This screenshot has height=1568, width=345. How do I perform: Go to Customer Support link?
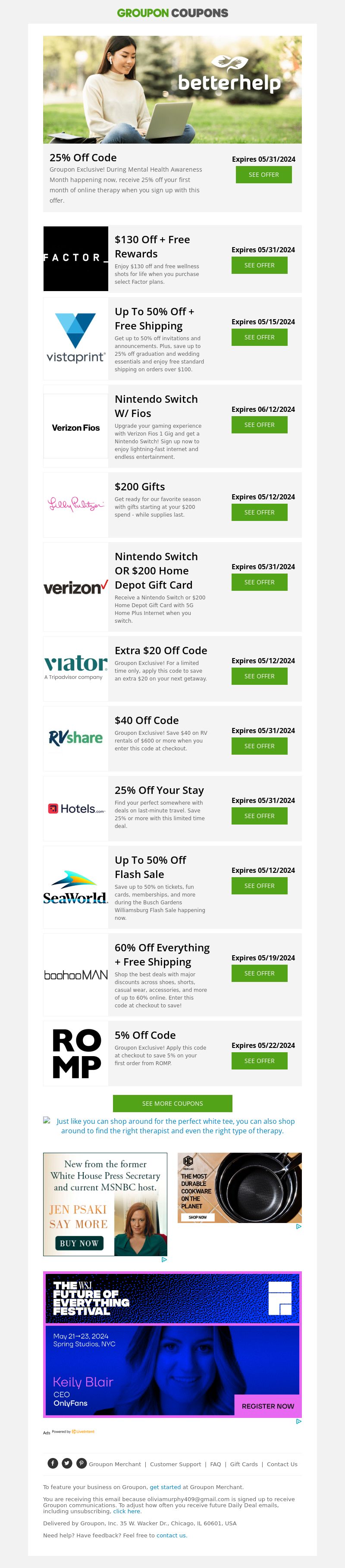point(175,1465)
